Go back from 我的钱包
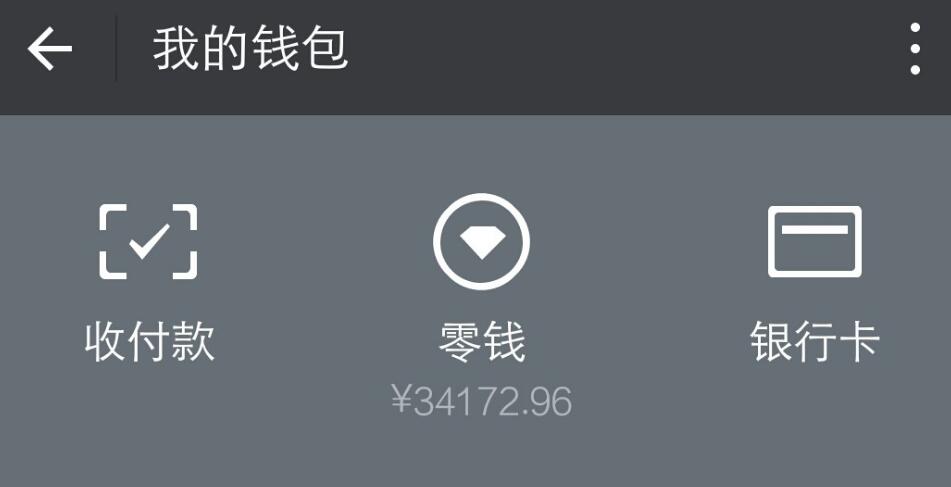Viewport: 951px width, 487px height. coord(50,49)
